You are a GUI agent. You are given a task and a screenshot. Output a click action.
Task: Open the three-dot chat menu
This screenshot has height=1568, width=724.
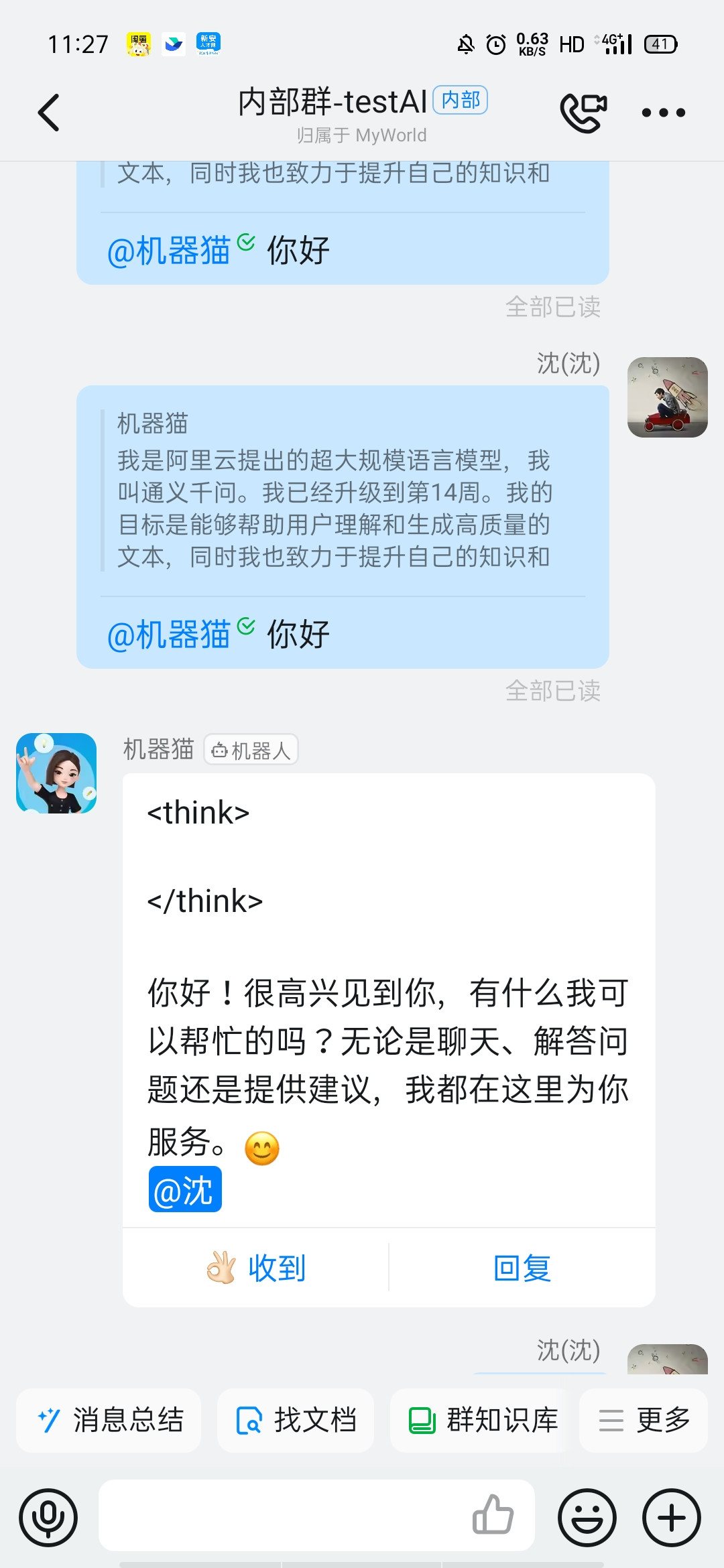pos(663,113)
